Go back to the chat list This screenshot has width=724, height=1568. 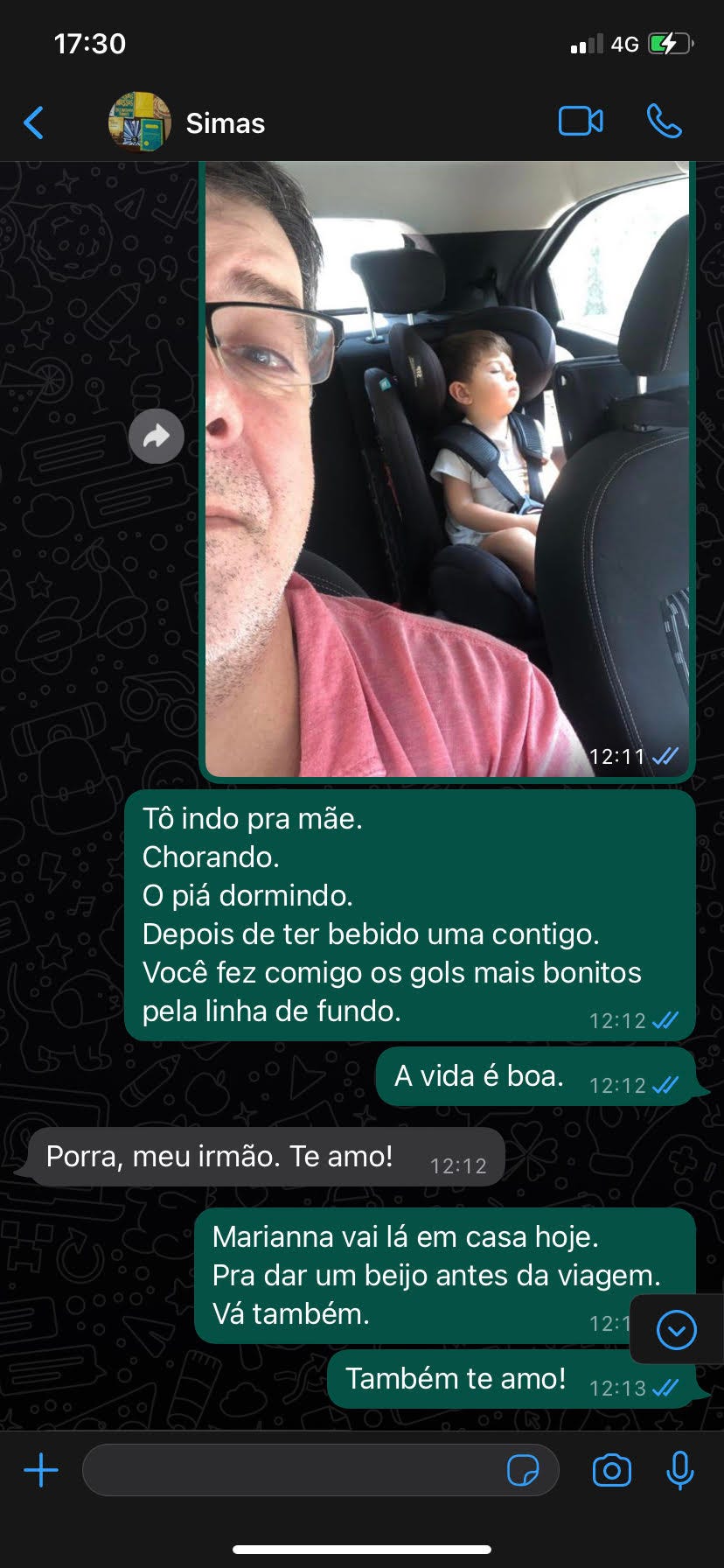click(x=33, y=122)
